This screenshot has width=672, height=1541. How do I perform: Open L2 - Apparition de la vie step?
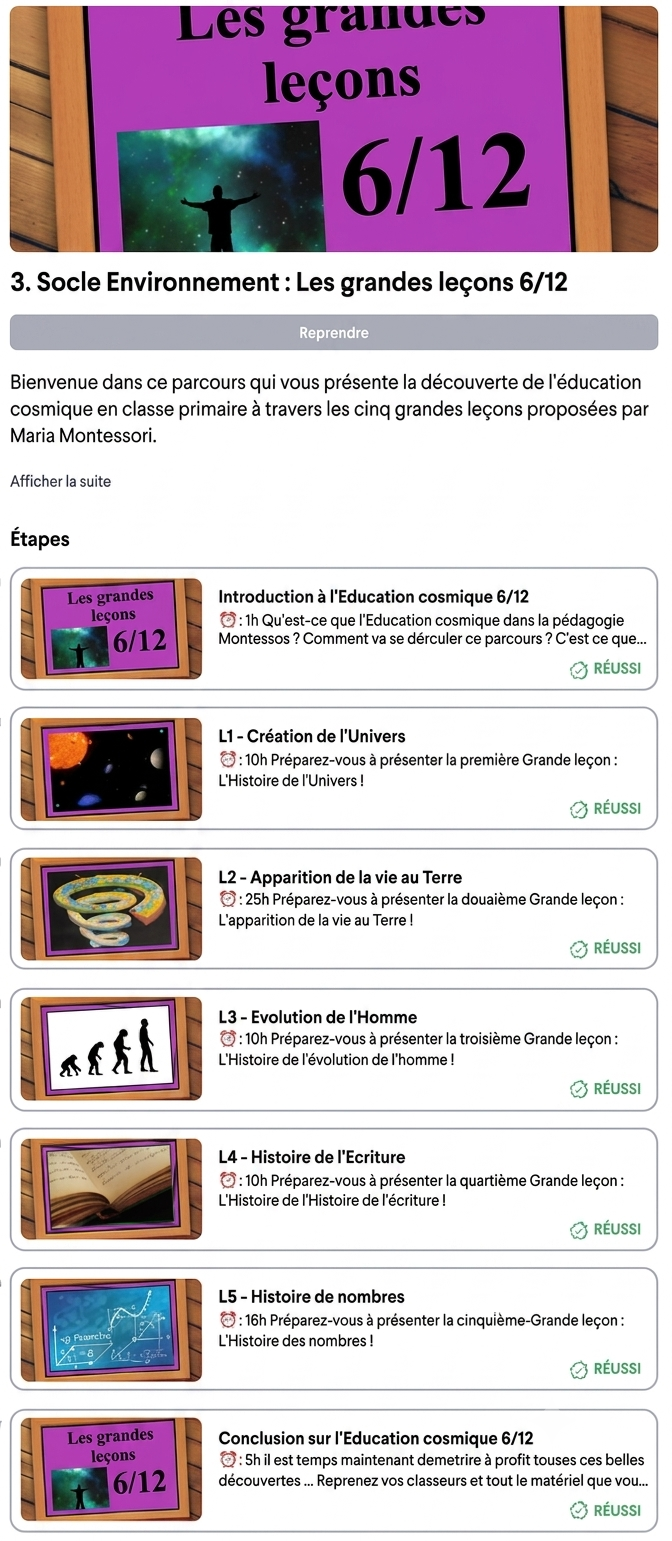coord(334,908)
